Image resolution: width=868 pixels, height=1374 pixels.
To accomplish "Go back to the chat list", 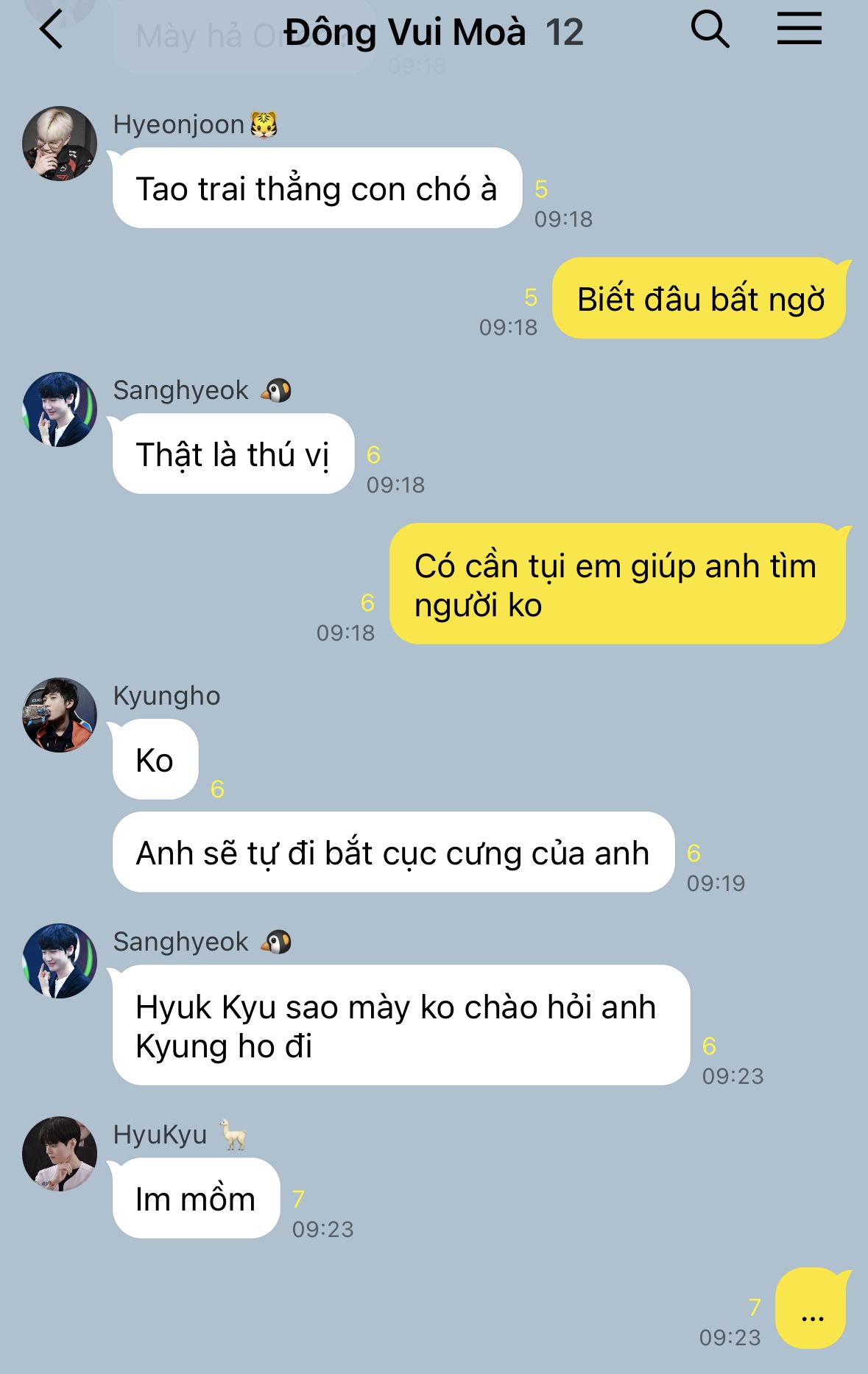I will [52, 32].
